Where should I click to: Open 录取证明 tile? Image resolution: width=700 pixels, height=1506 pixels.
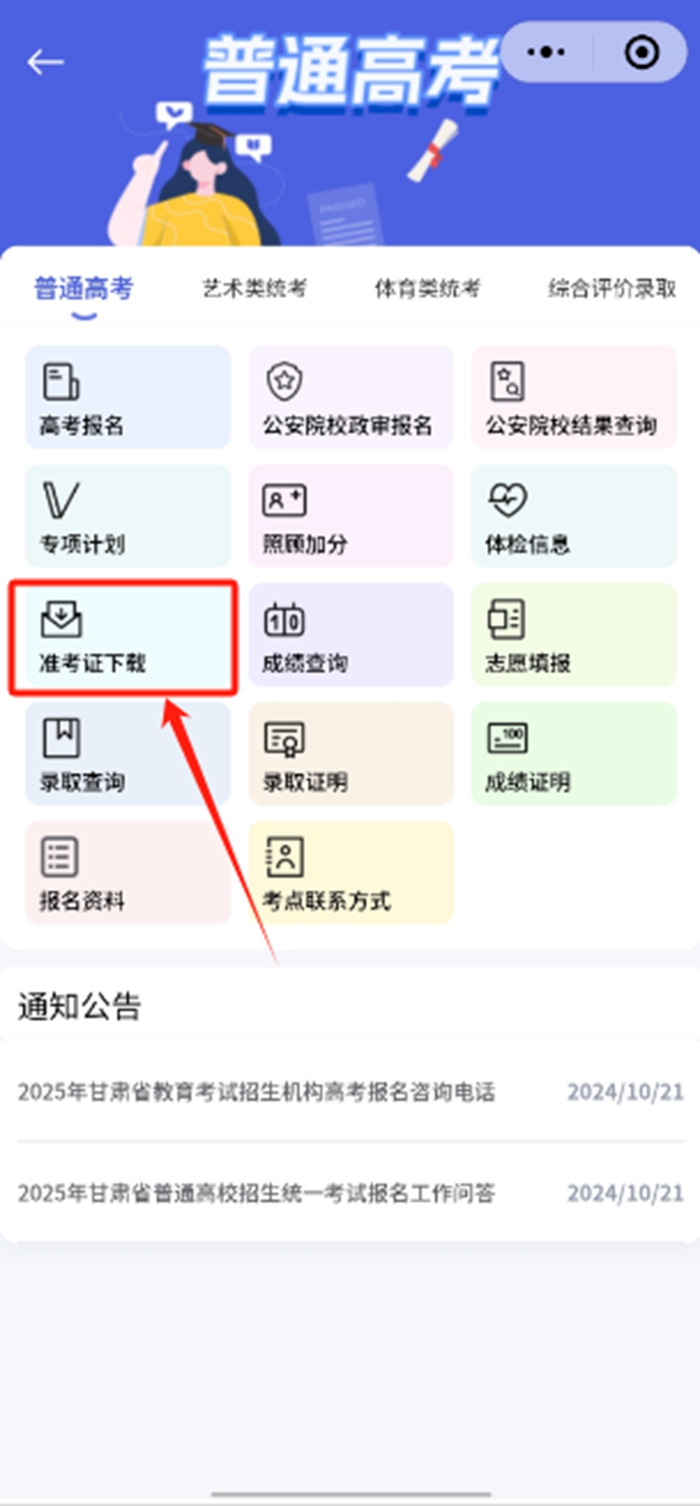pyautogui.click(x=351, y=754)
